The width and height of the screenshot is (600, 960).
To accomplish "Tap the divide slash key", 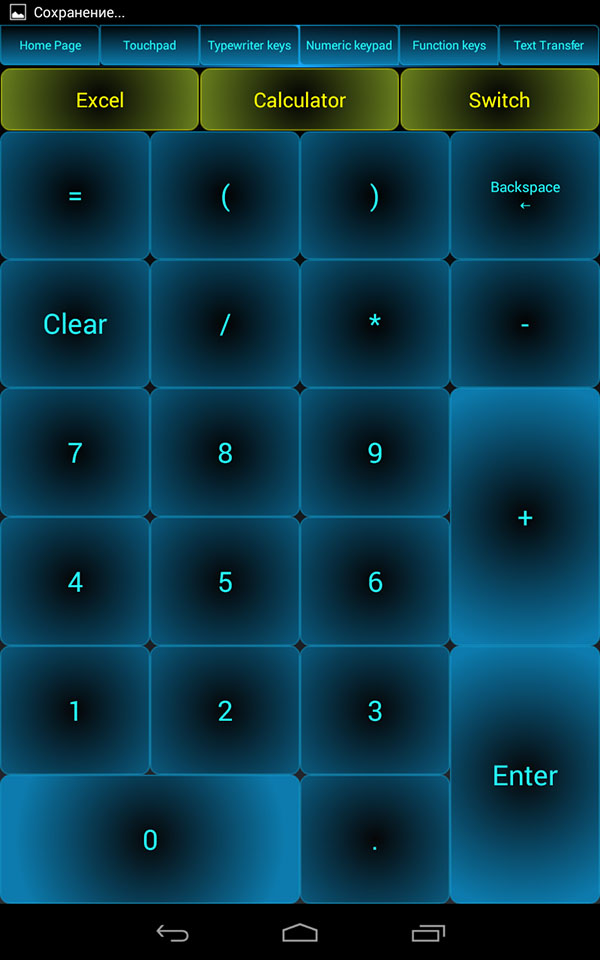I will tap(225, 324).
